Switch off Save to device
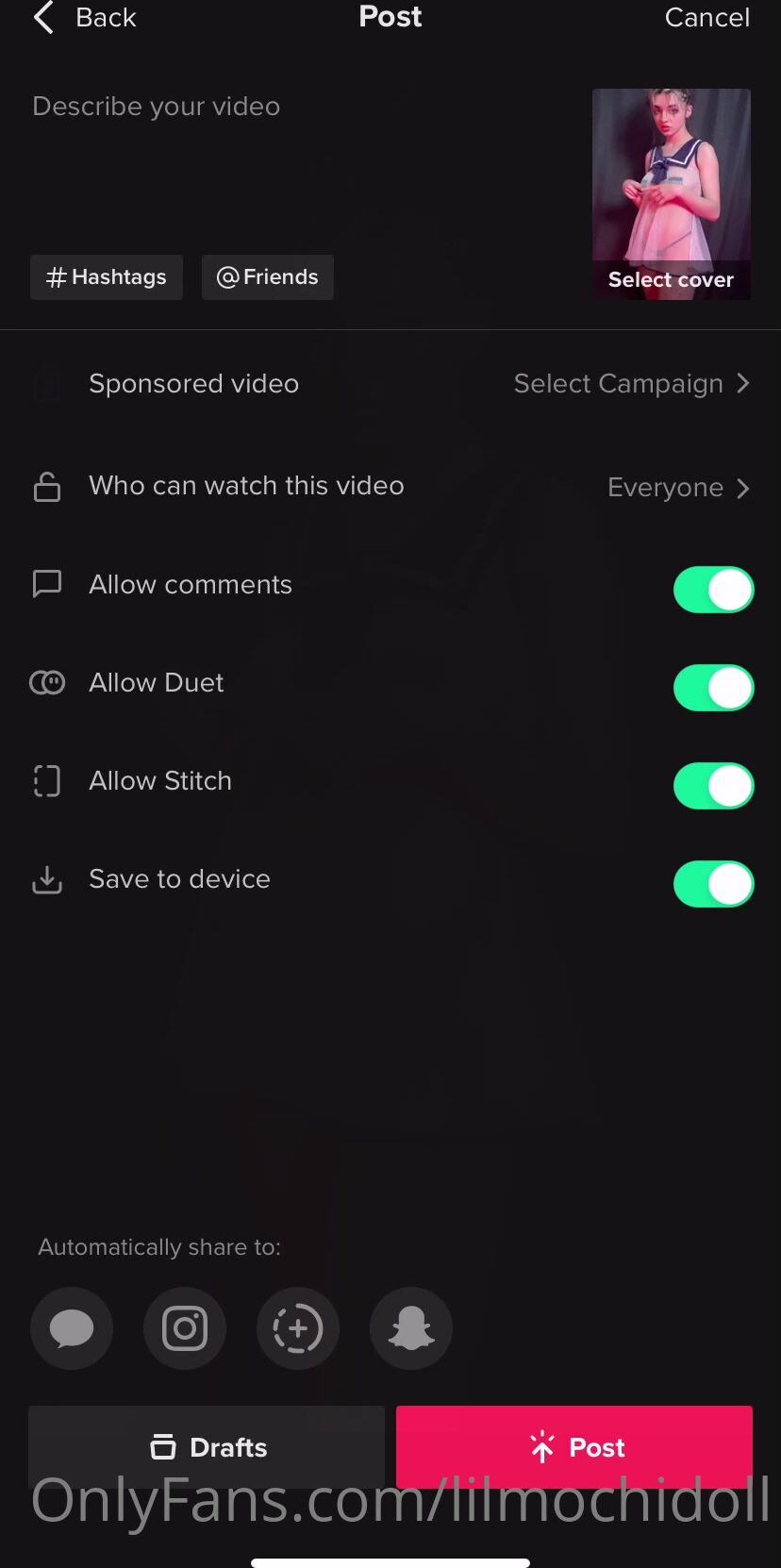Screen dimensions: 781x1568 point(713,884)
